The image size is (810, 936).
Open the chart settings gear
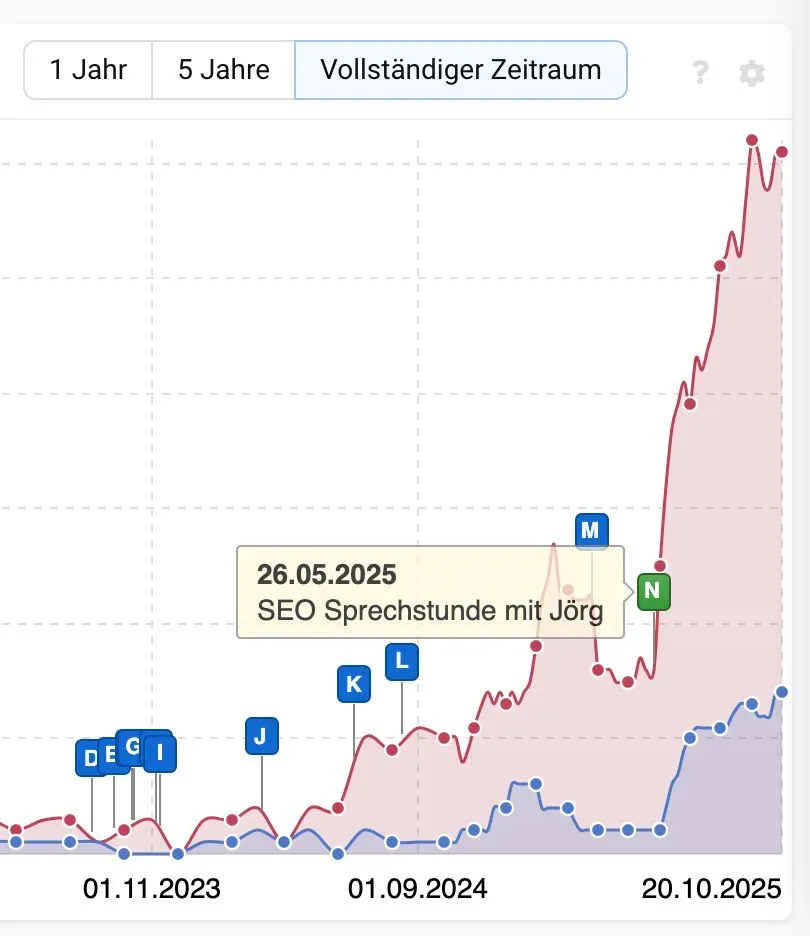752,73
